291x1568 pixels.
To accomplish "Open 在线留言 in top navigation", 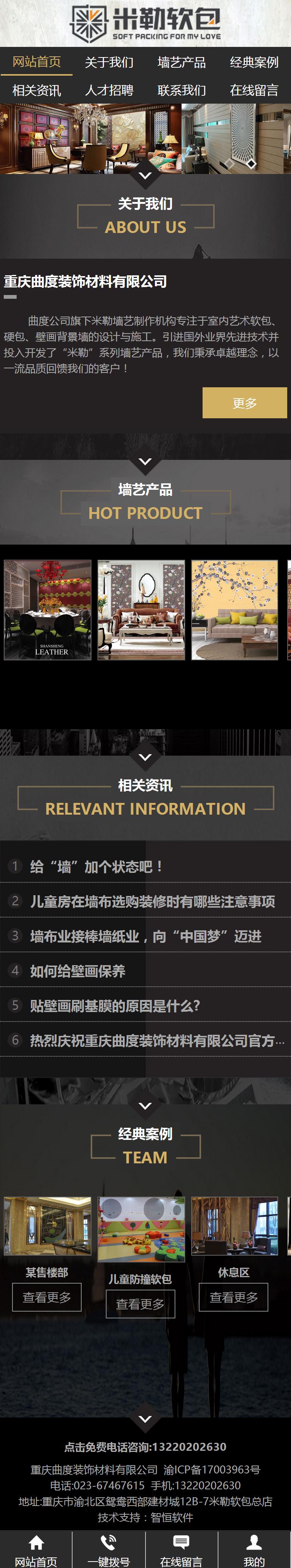I will click(x=254, y=90).
